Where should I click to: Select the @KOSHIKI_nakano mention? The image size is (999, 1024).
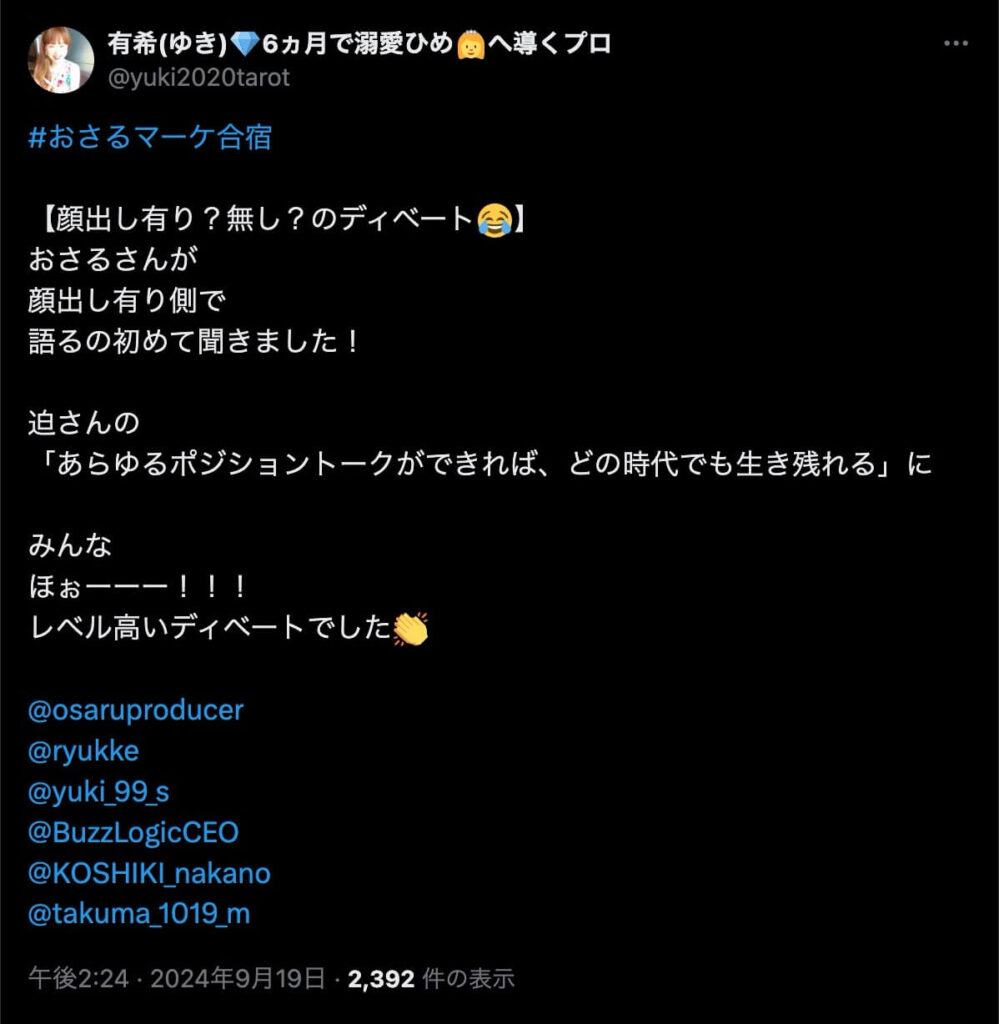(x=150, y=873)
